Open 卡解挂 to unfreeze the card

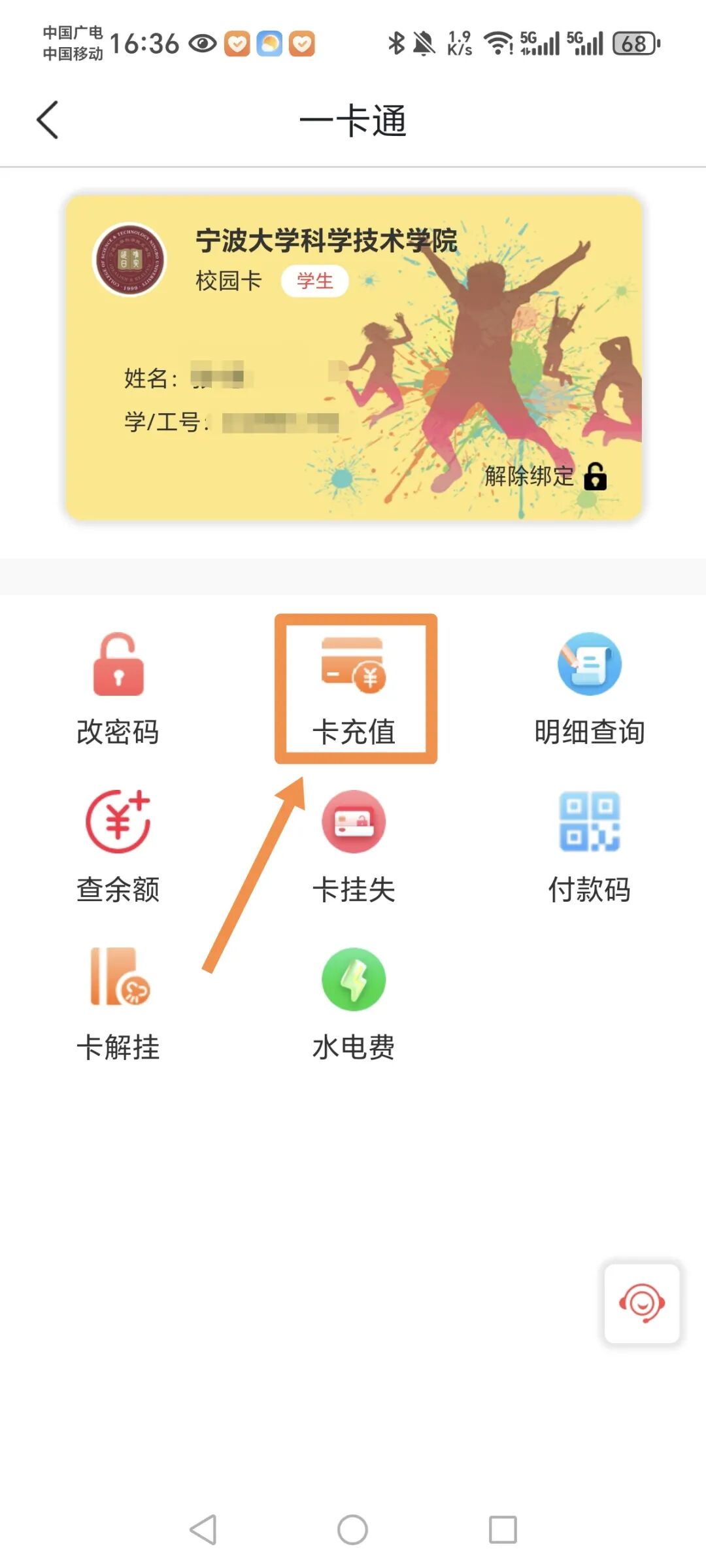pos(118,1004)
